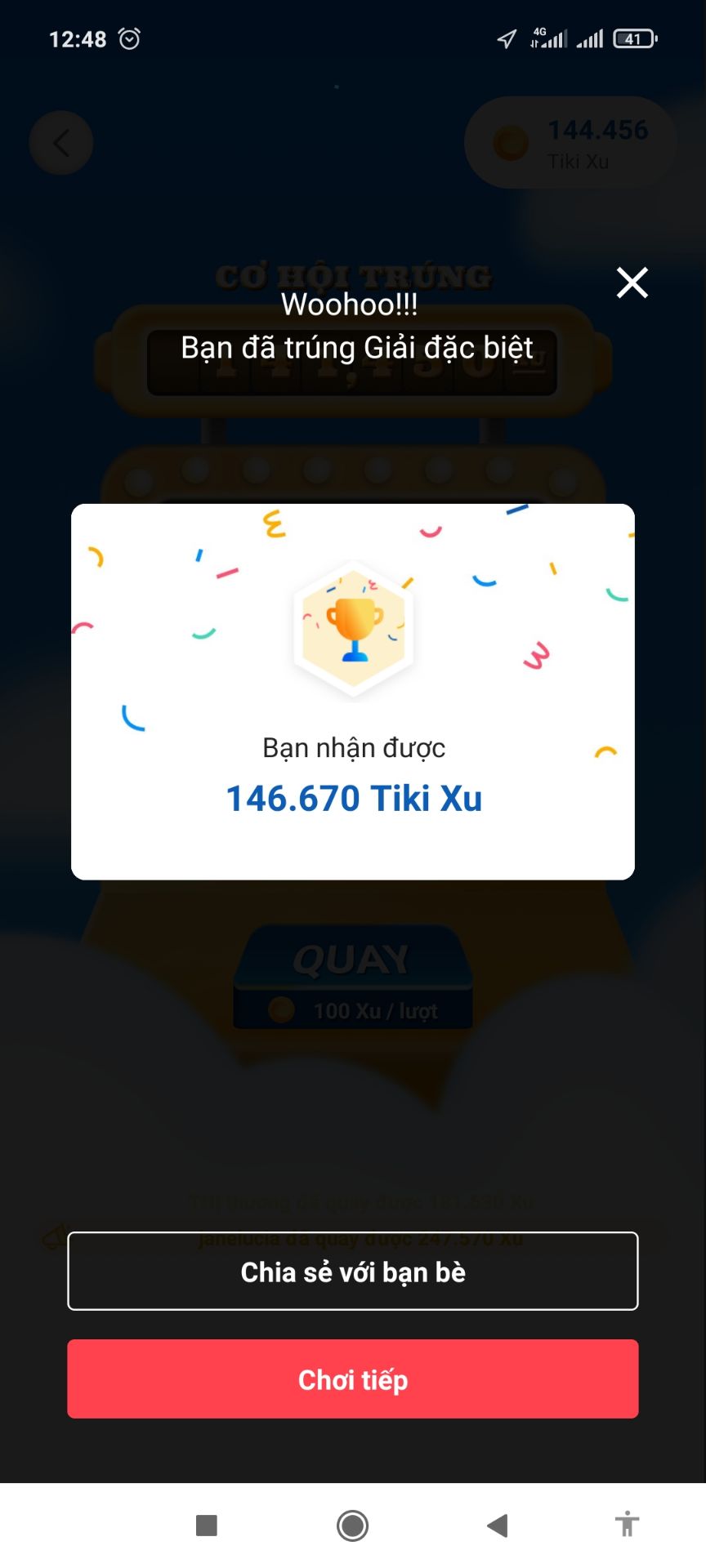This screenshot has width=706, height=1568.
Task: Tap the Tiki Xu coin icon
Action: click(511, 142)
